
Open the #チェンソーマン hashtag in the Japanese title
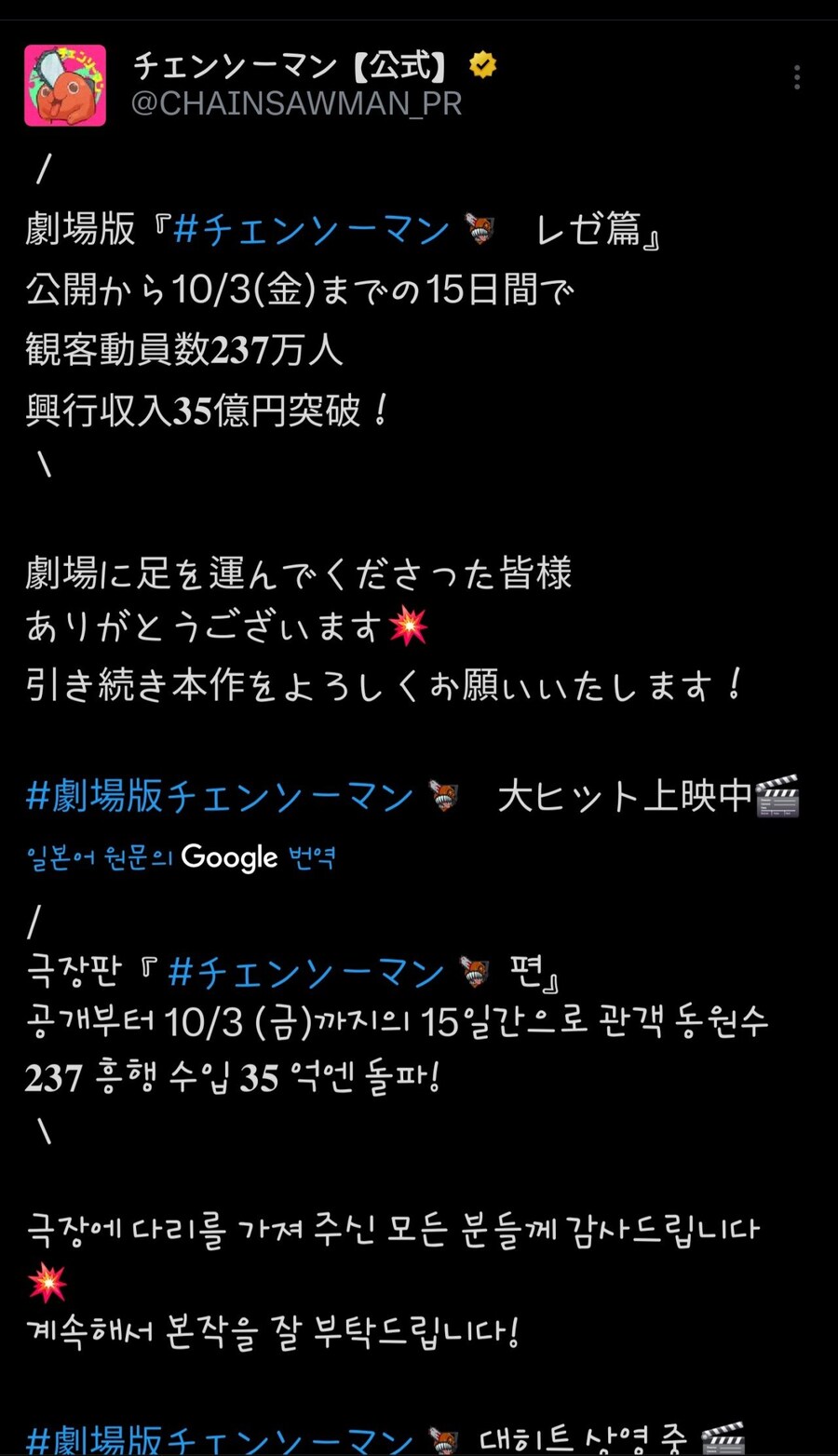pos(312,229)
